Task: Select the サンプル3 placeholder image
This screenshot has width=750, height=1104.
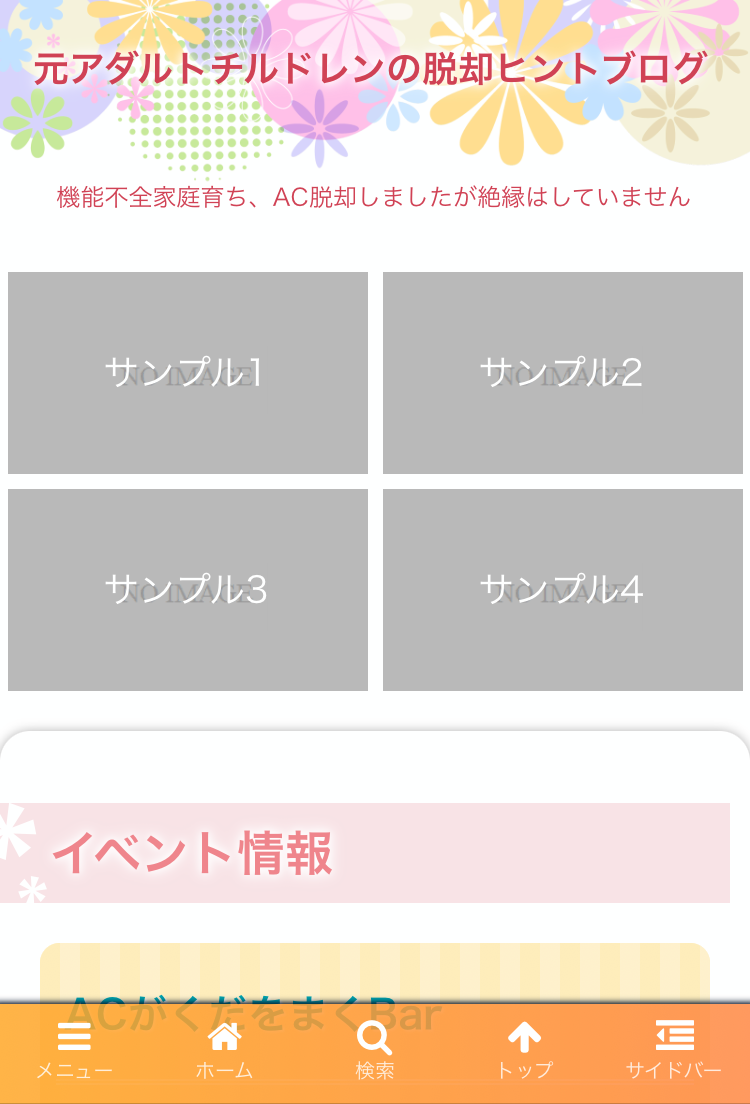Action: pyautogui.click(x=188, y=588)
